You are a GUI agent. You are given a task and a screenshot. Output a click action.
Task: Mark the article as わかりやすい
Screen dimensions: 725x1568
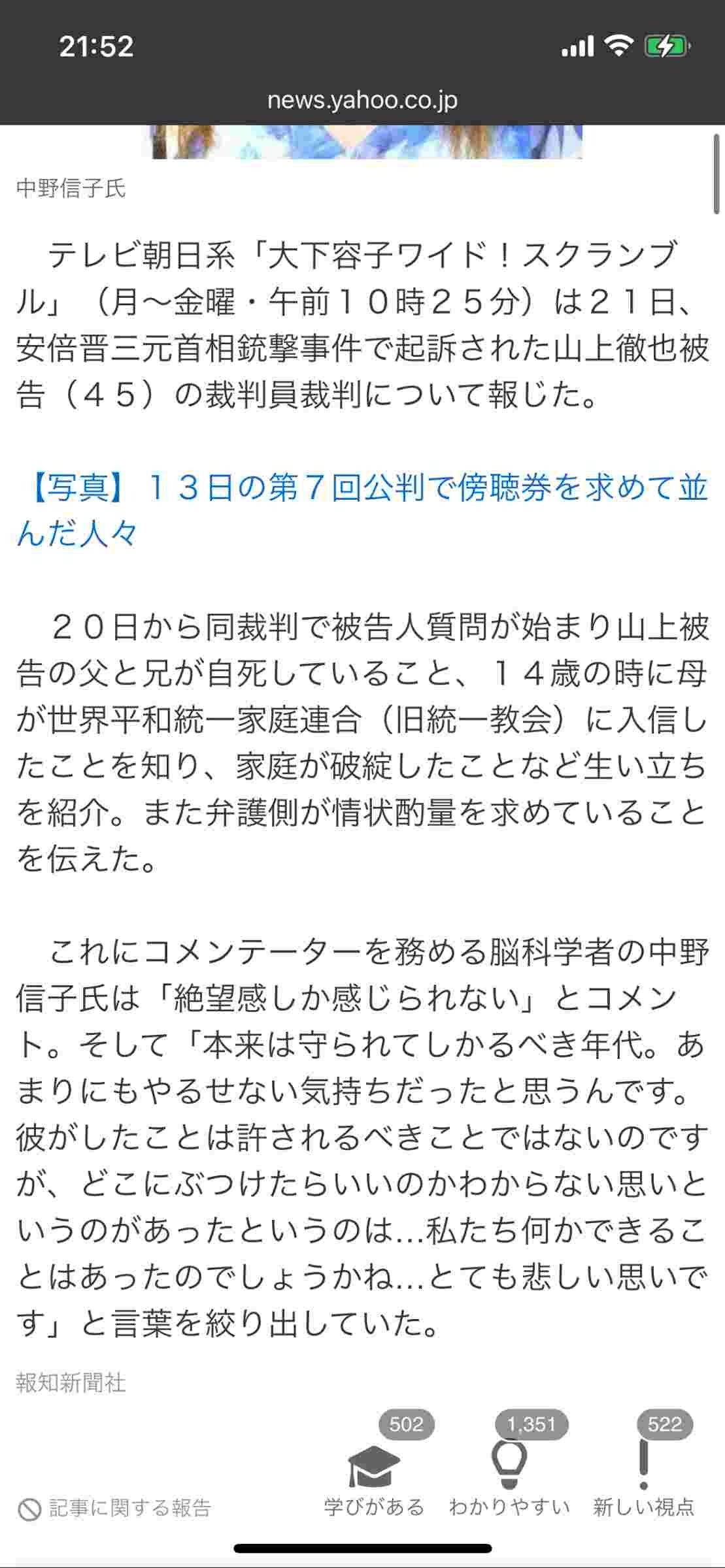[509, 1479]
